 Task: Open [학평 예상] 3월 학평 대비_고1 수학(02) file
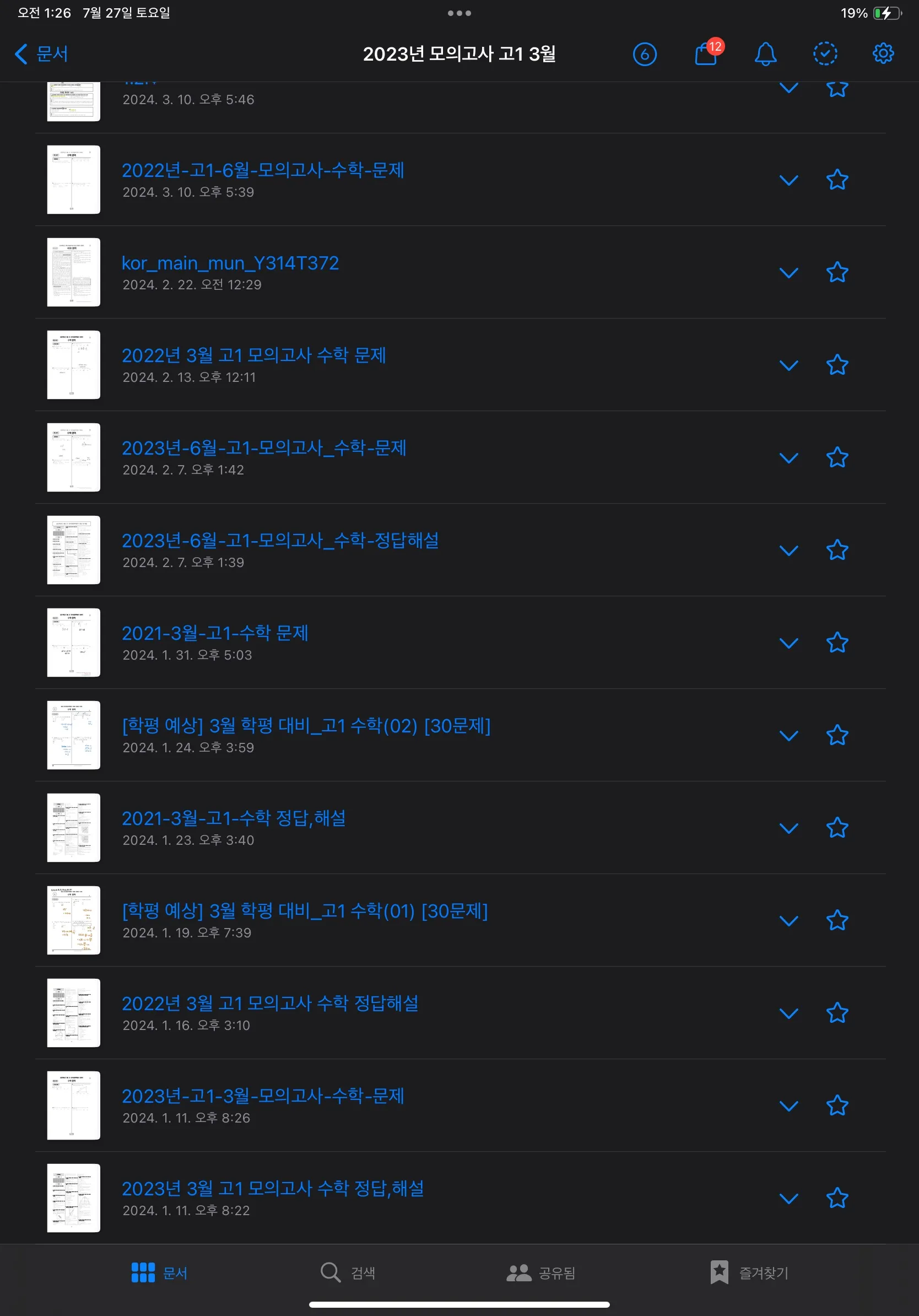[306, 726]
